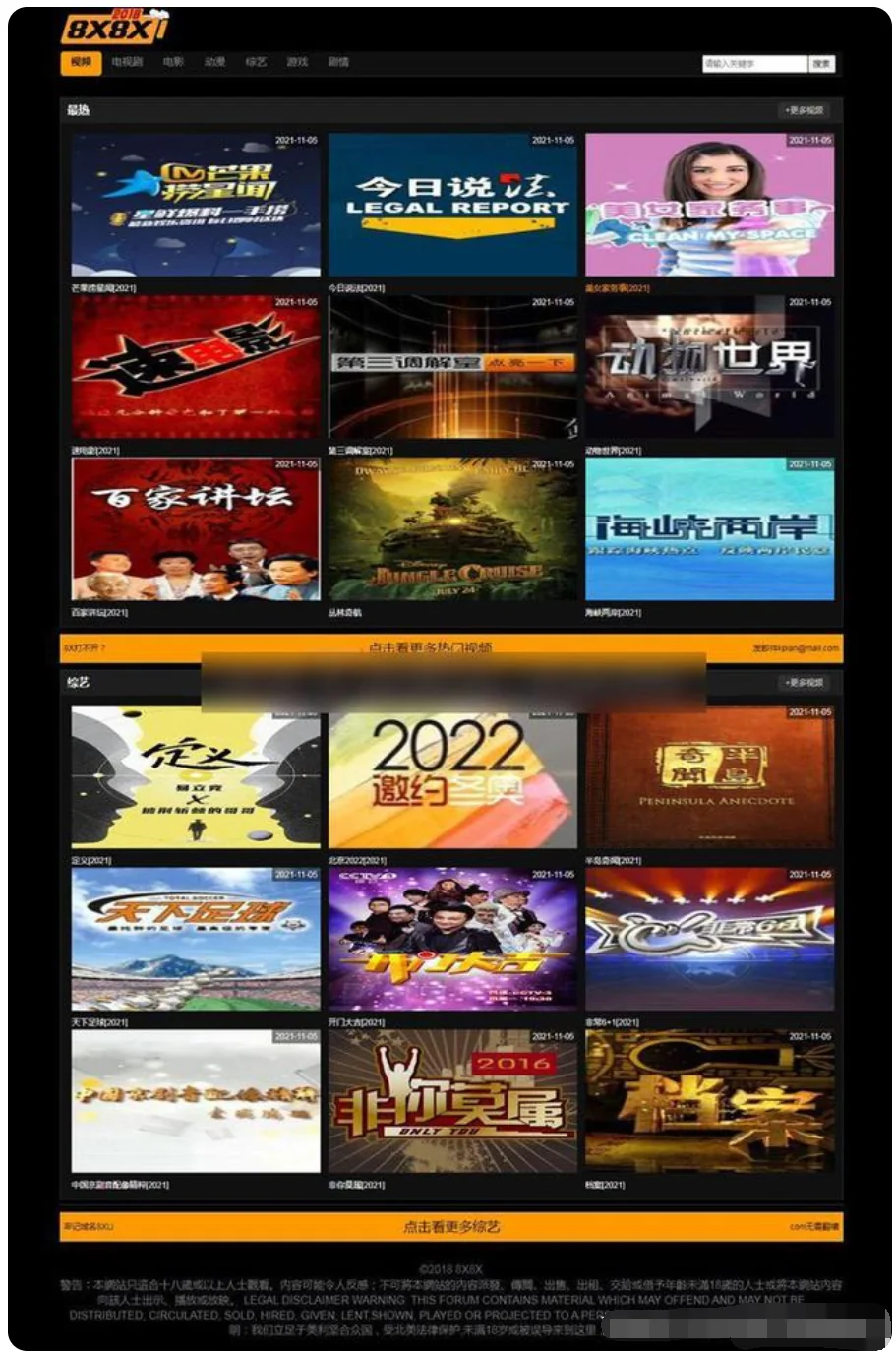This screenshot has width=896, height=1352.
Task: Open the 开门大吉 show tile
Action: click(452, 938)
